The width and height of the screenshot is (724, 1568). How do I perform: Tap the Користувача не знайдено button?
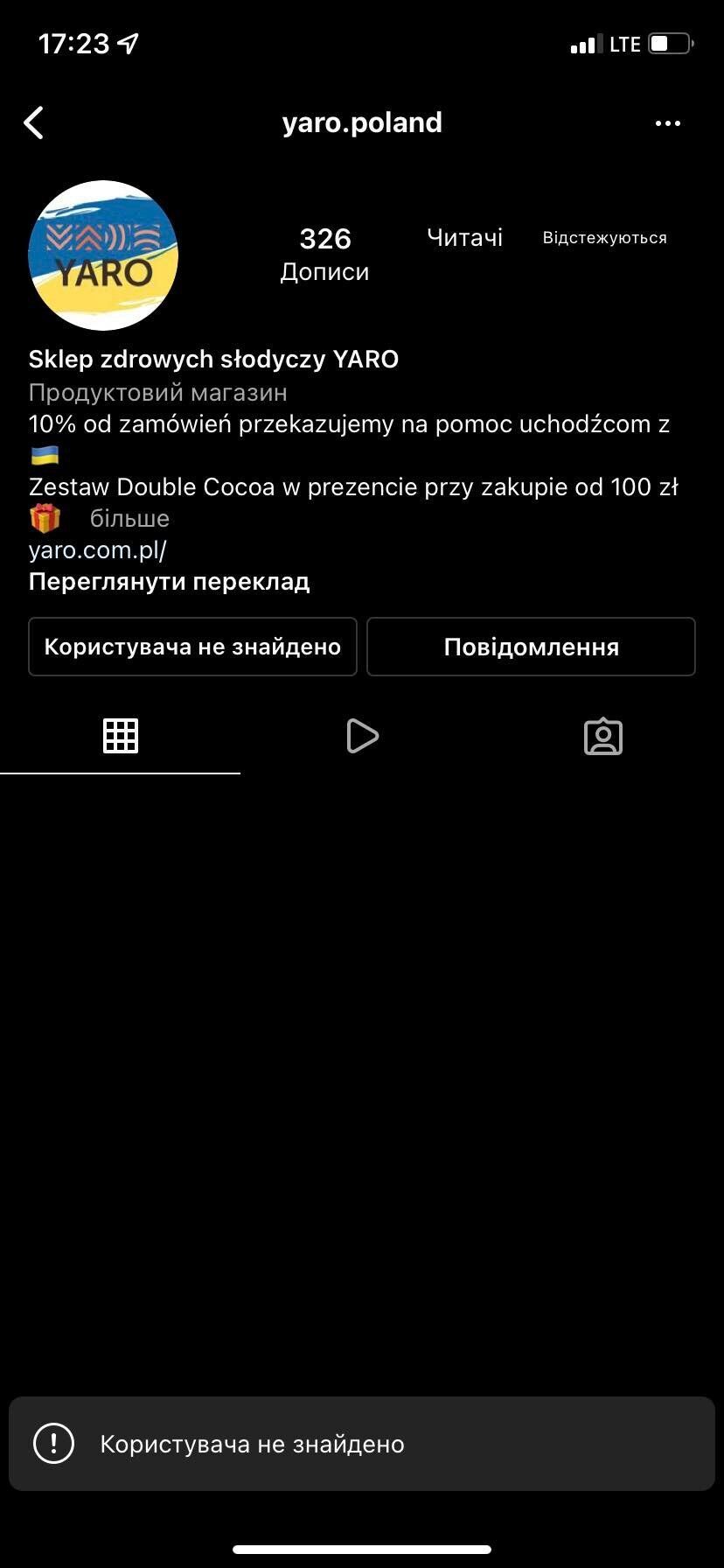pyautogui.click(x=192, y=647)
